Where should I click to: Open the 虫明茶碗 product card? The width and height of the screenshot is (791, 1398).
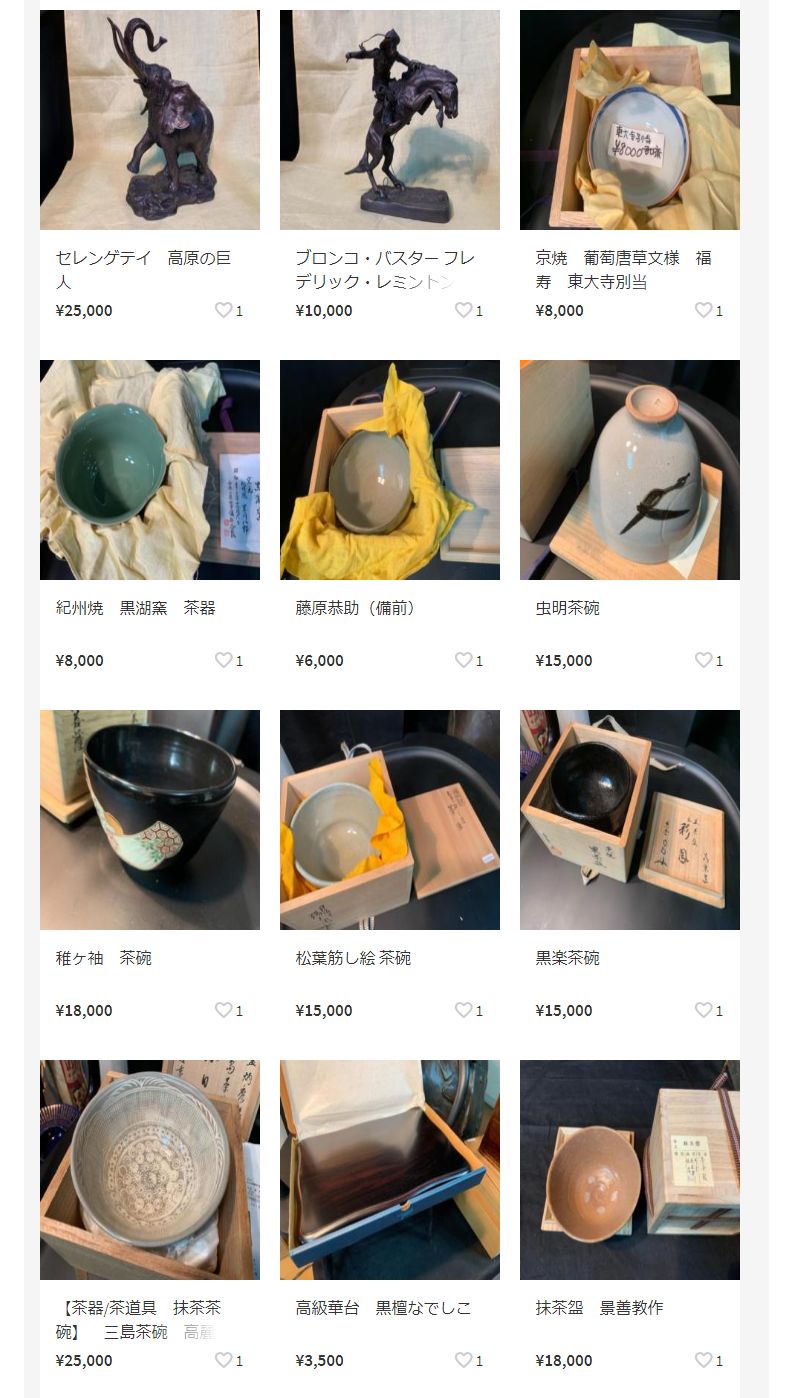[x=630, y=470]
